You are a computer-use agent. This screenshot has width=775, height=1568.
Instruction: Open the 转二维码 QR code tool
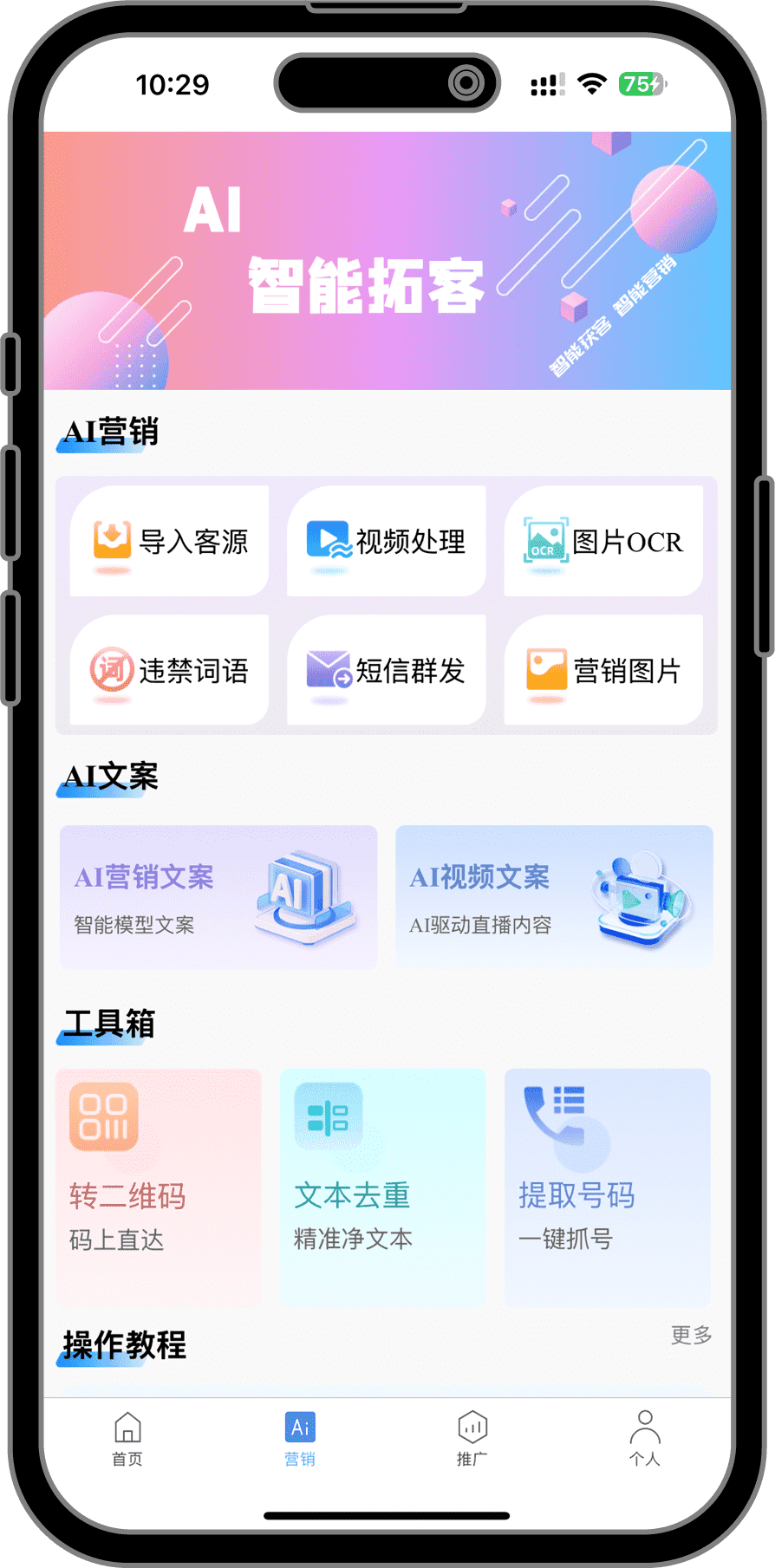159,1187
